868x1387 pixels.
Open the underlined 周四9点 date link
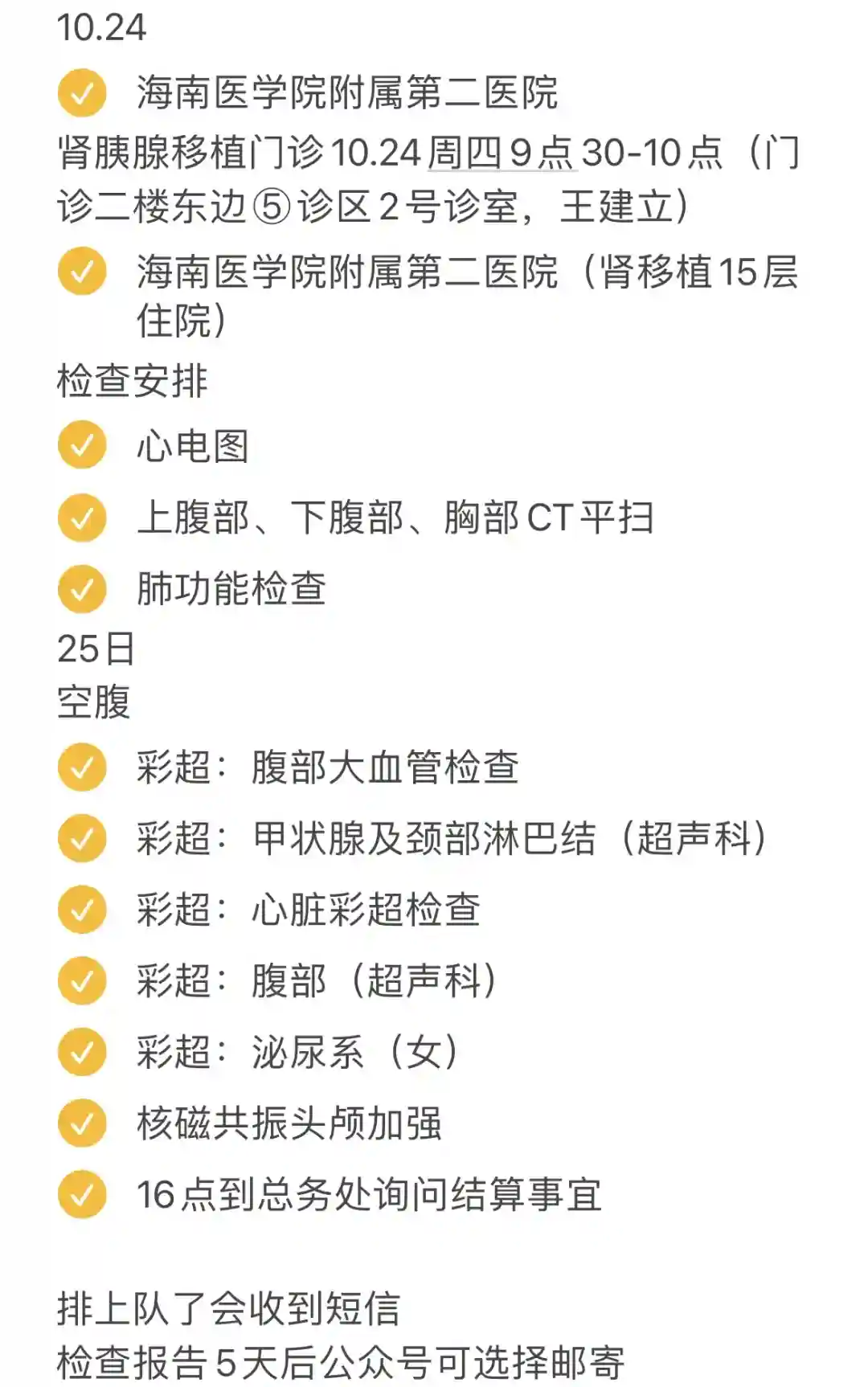501,153
